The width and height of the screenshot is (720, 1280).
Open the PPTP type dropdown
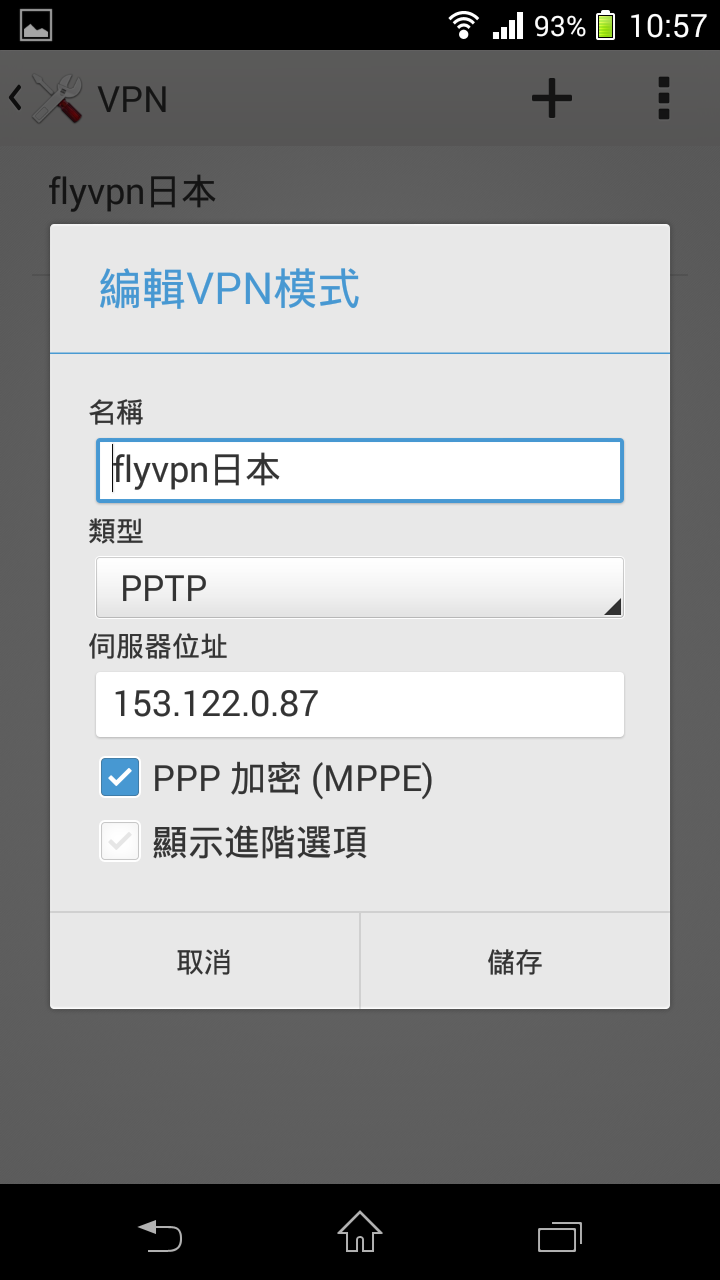tap(360, 588)
